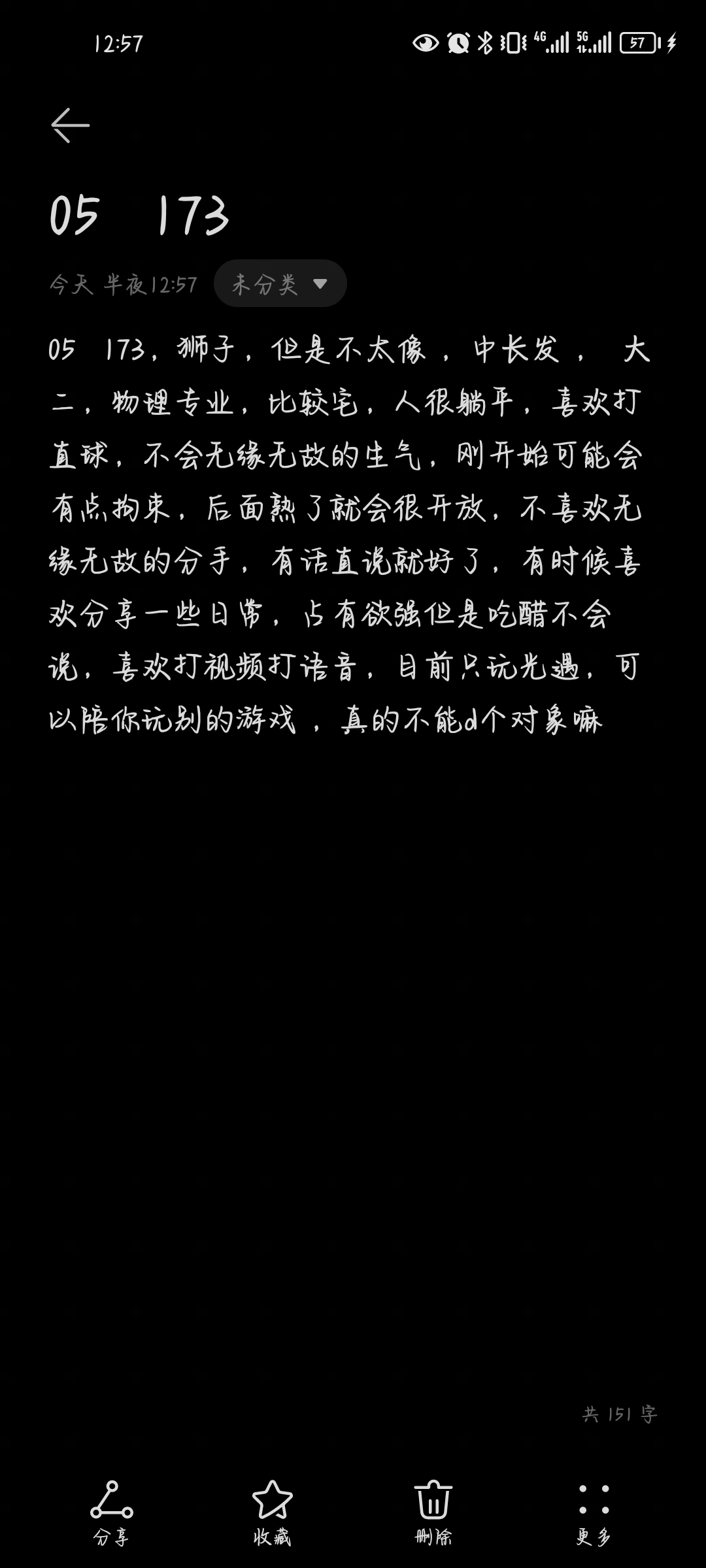Share this note via 分享
This screenshot has width=706, height=1568.
(111, 1513)
